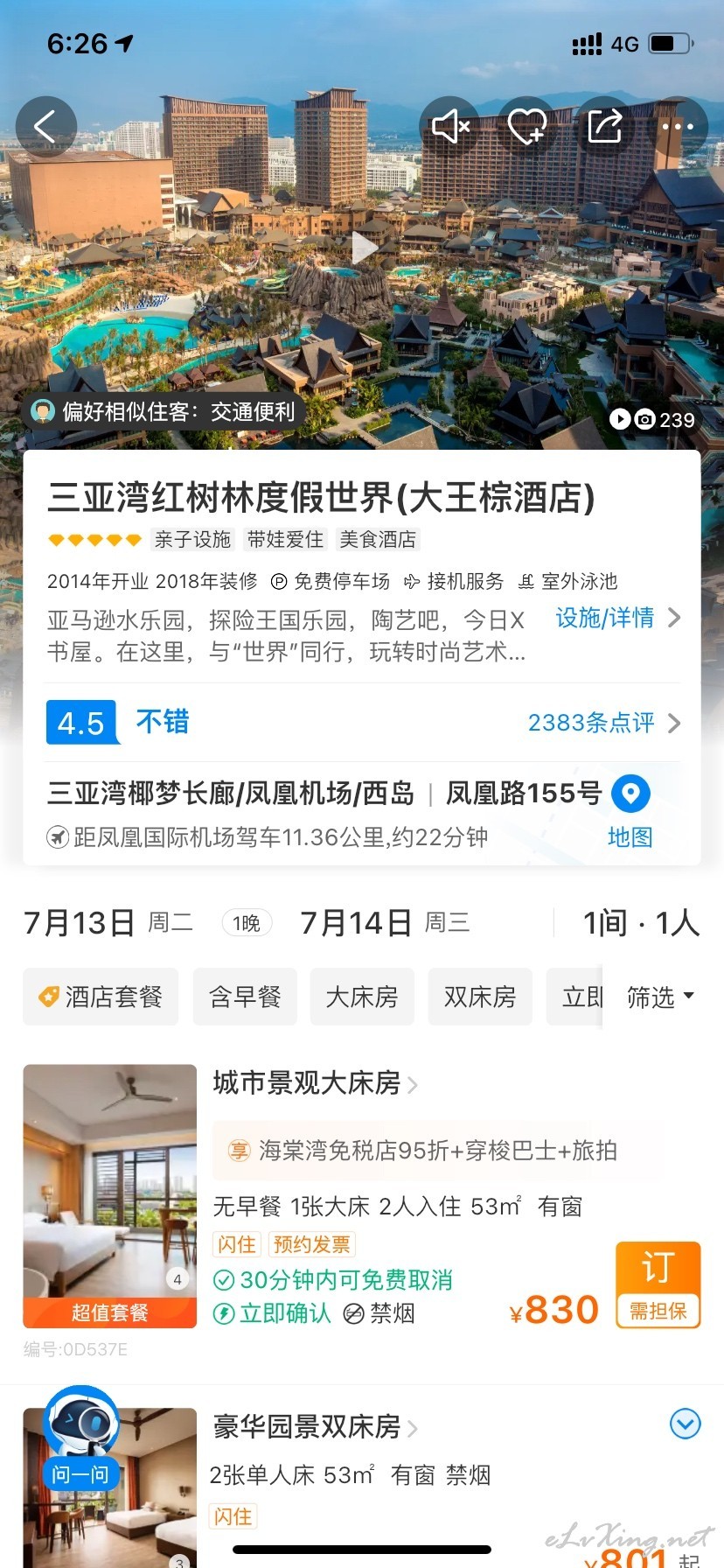Open the 筛选 filter dropdown
The height and width of the screenshot is (1568, 724).
pos(660,997)
